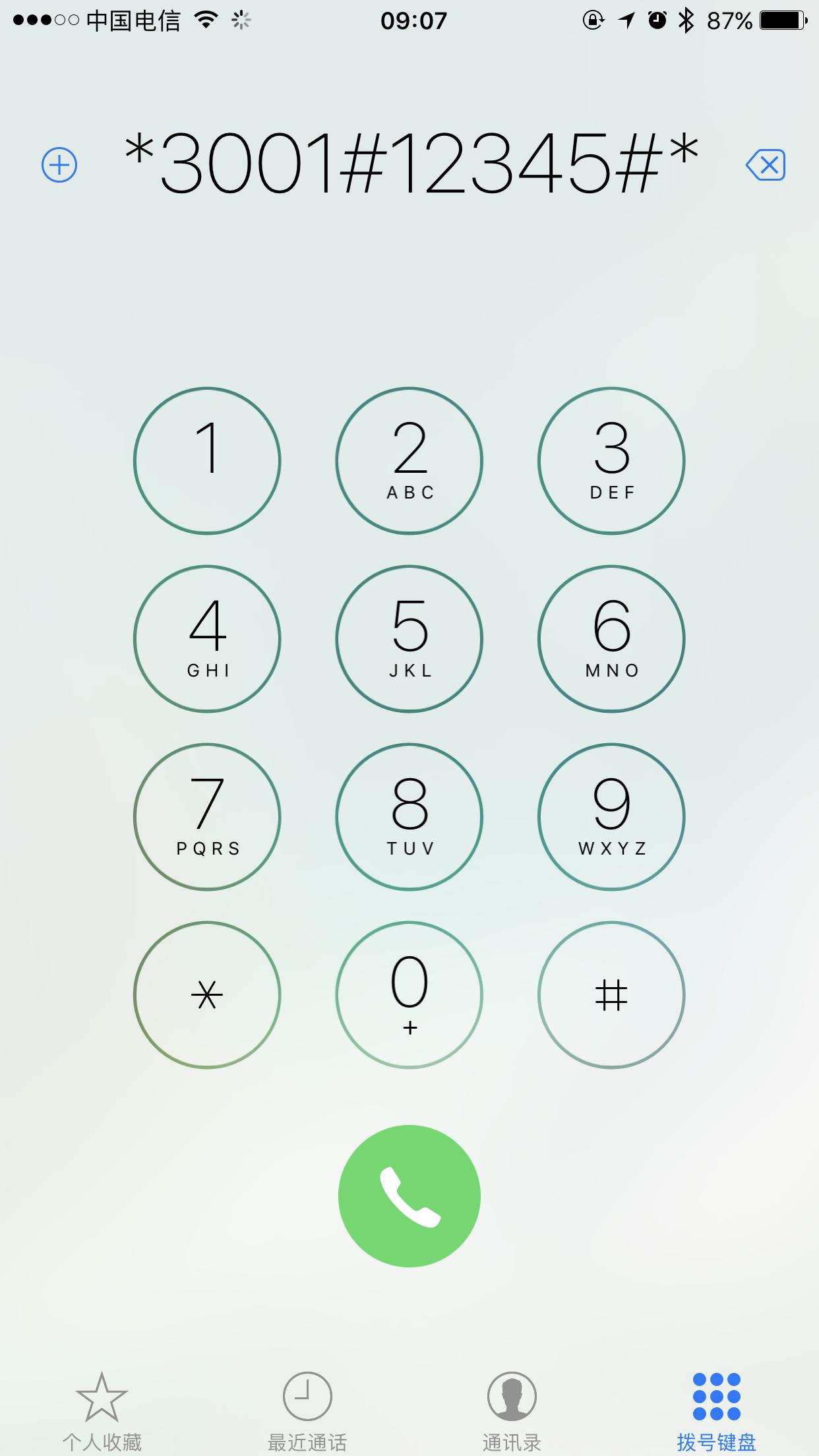The height and width of the screenshot is (1456, 819).
Task: Switch to the 个人收藏 tab
Action: pos(102,1411)
